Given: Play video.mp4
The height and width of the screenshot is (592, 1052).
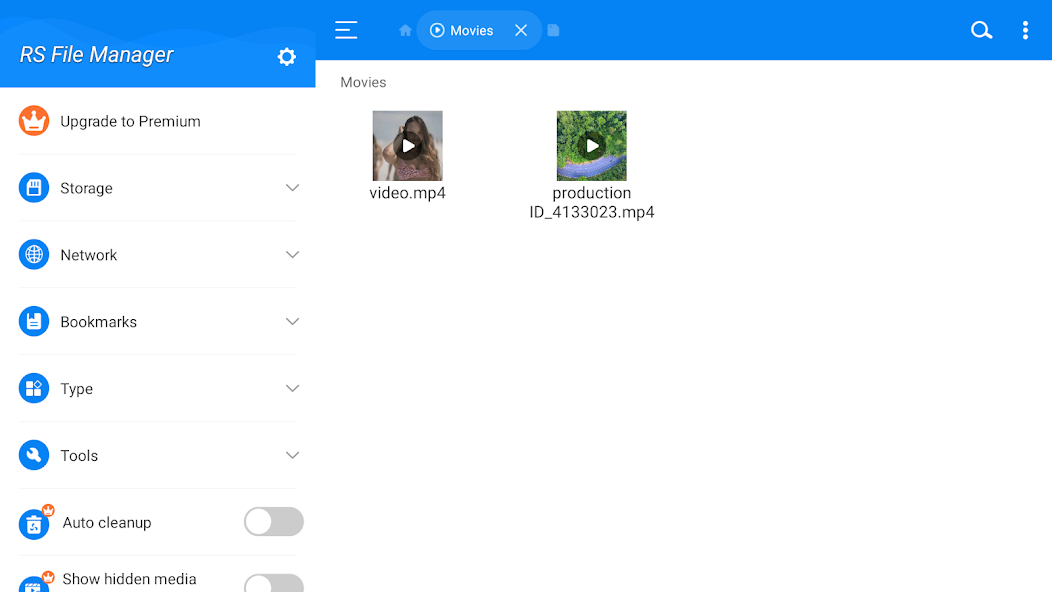Looking at the screenshot, I should tap(408, 146).
